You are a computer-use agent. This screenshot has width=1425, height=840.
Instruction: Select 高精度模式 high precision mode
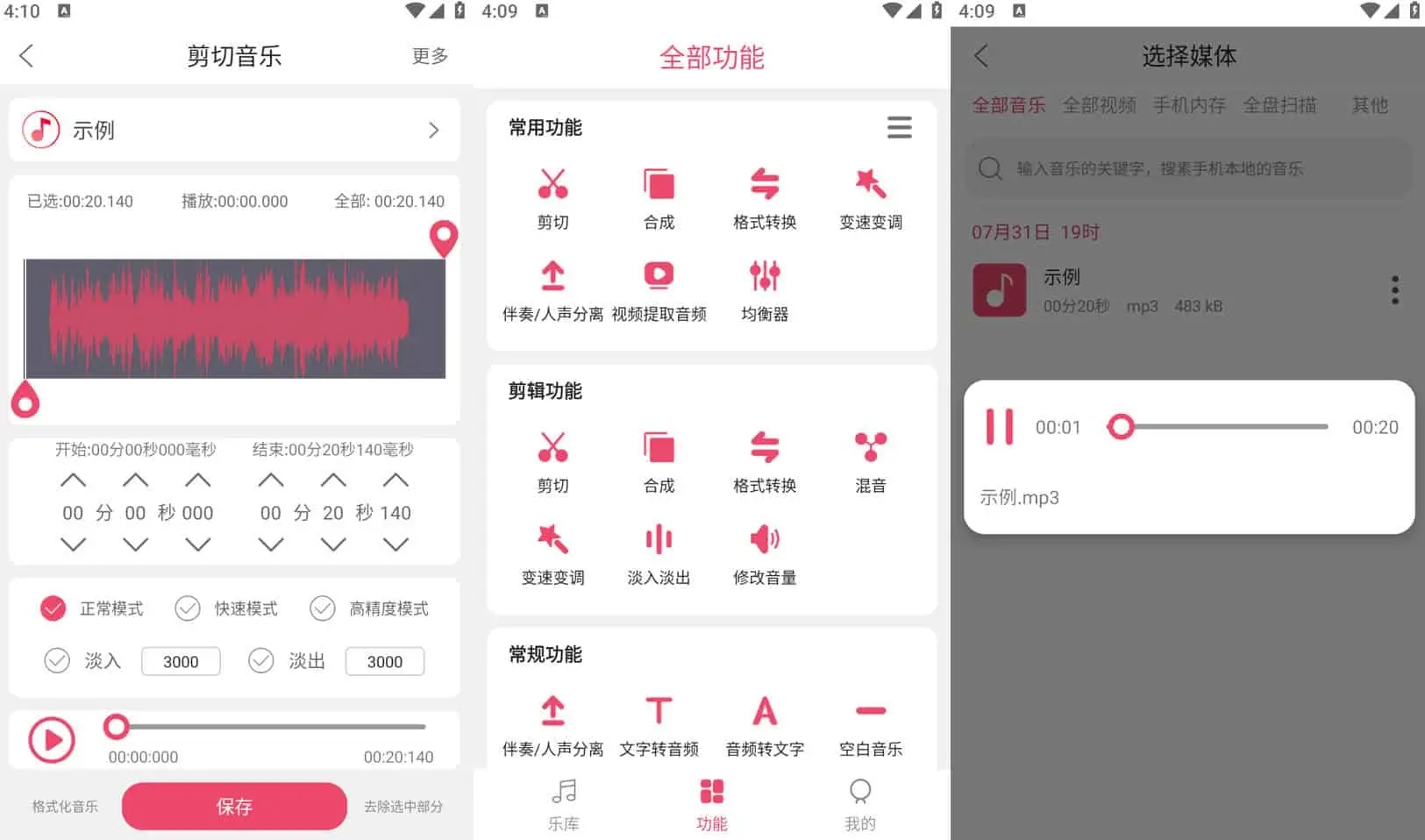pyautogui.click(x=323, y=609)
